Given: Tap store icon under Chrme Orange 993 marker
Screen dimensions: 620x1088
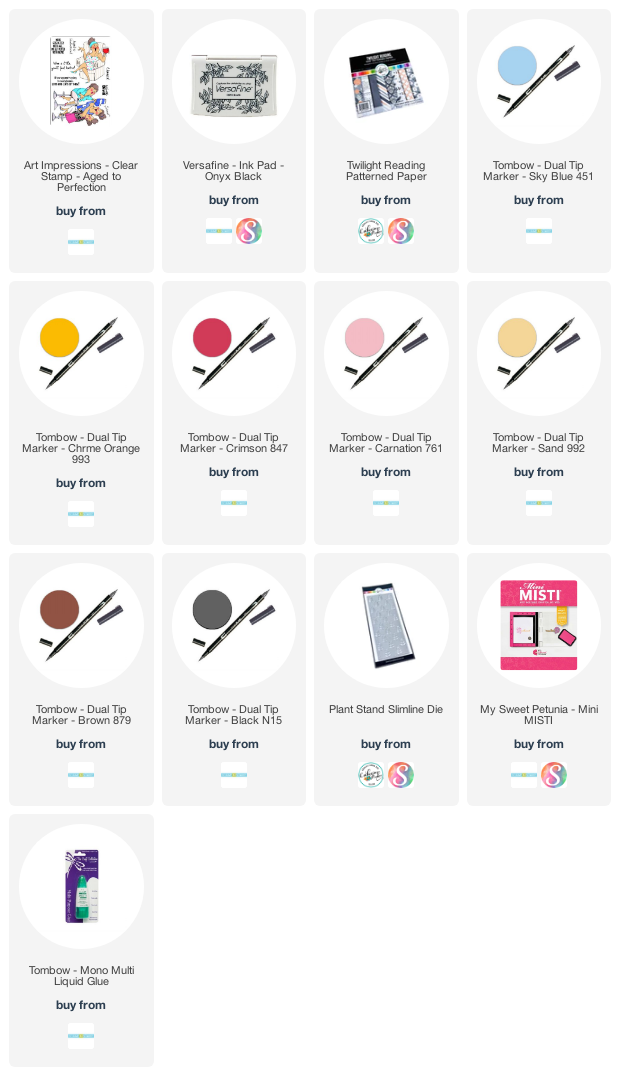Looking at the screenshot, I should coord(81,514).
